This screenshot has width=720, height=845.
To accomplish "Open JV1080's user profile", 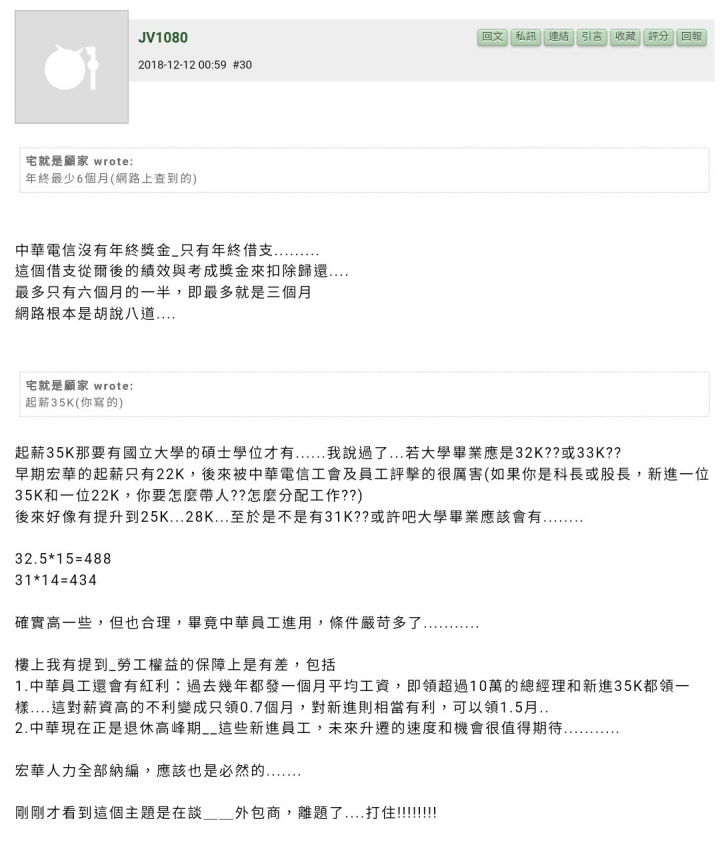I will [162, 38].
